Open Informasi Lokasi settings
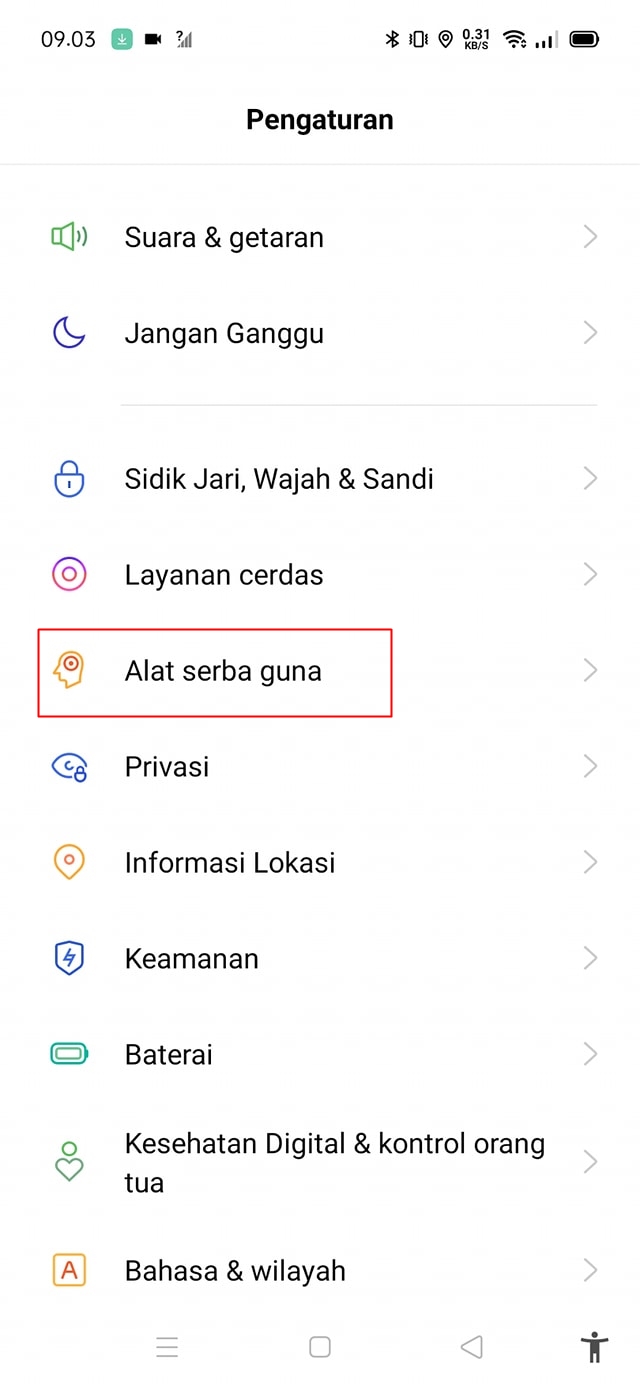This screenshot has width=640, height=1386. pos(230,863)
